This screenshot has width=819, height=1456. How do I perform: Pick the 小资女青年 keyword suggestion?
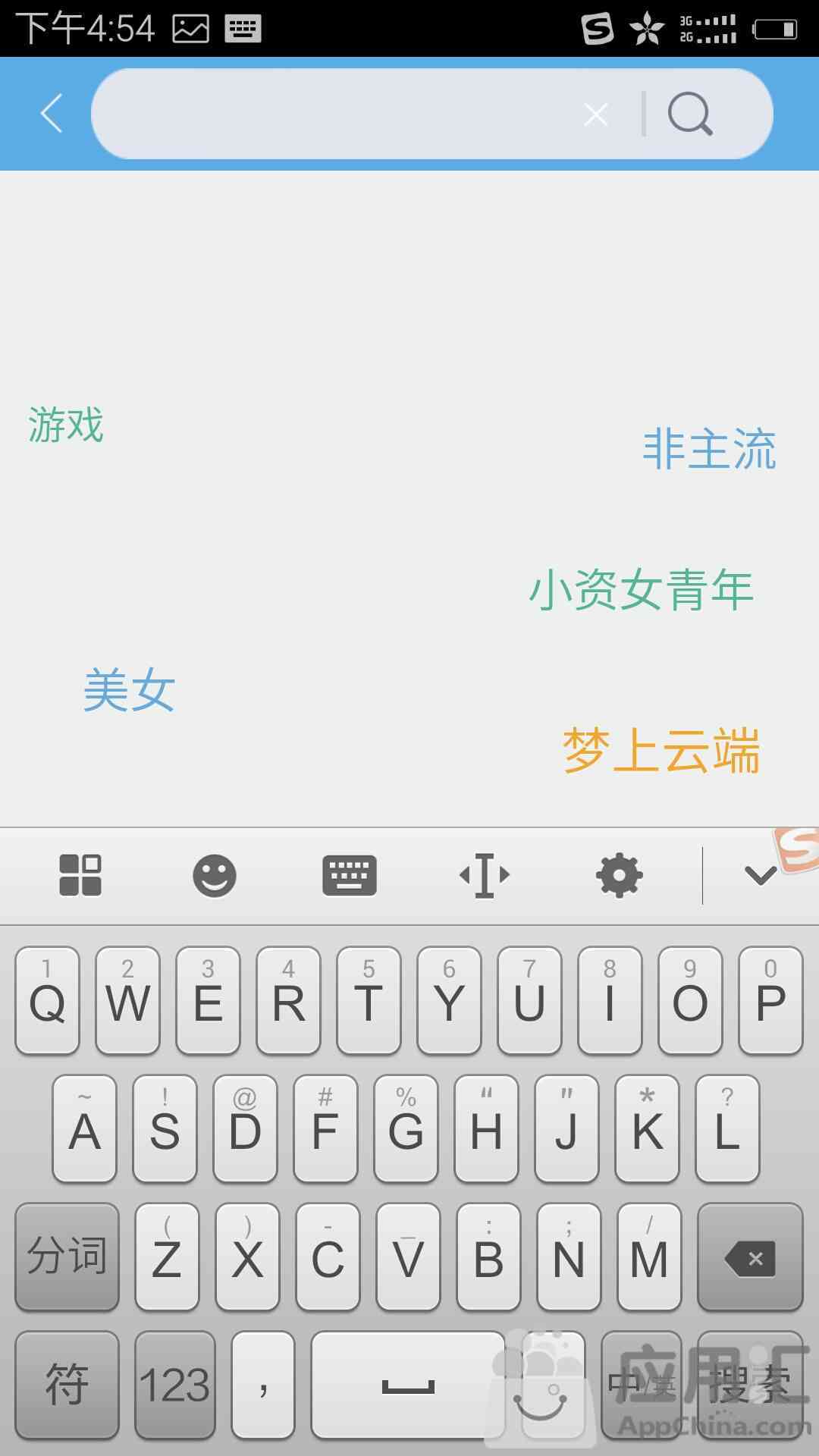pos(642,589)
